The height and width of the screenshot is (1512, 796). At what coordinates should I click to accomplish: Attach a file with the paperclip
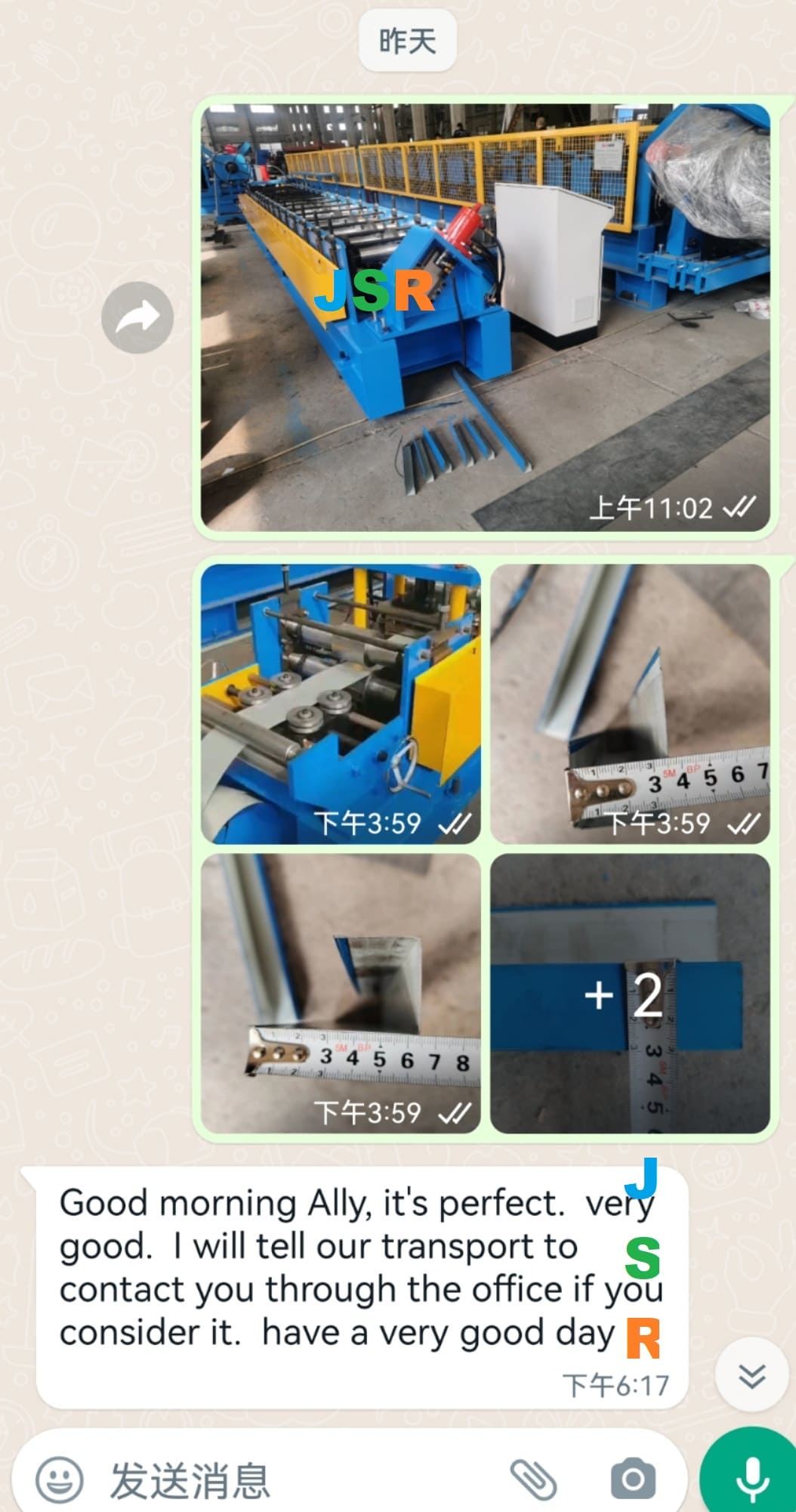point(533,1479)
